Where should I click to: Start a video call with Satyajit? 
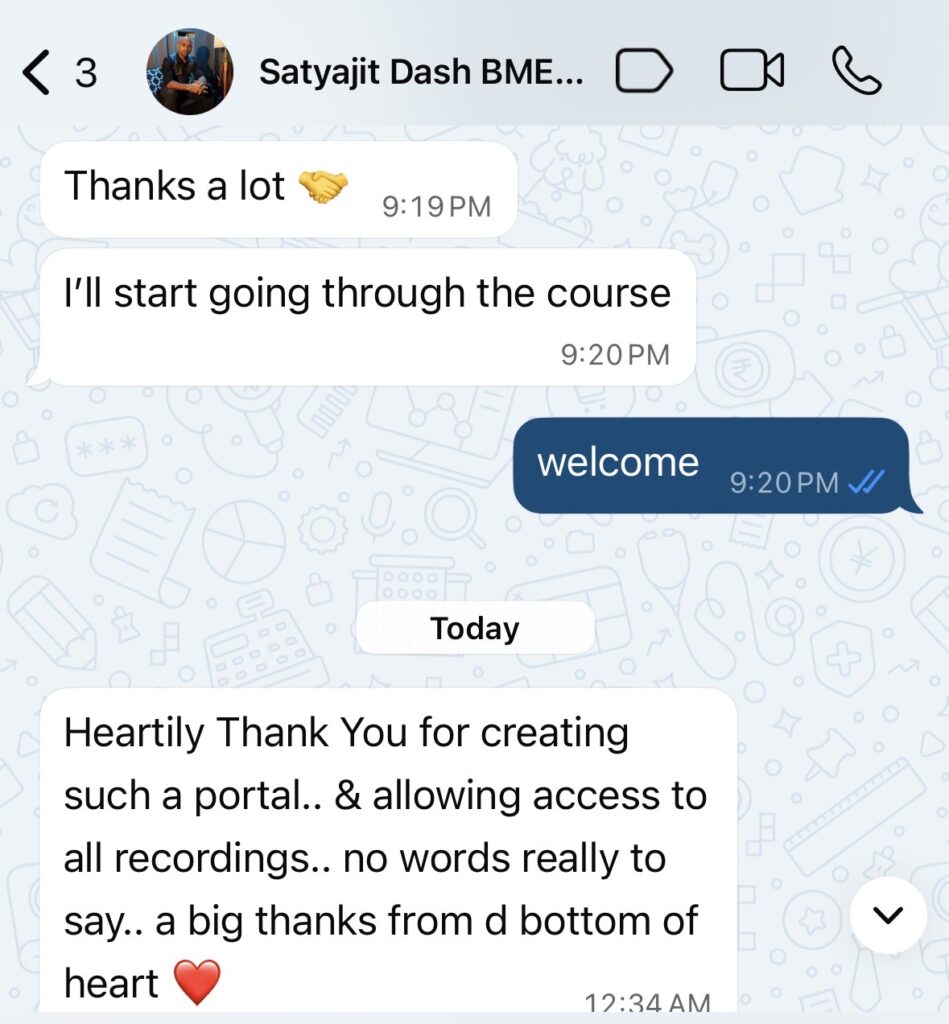(752, 72)
